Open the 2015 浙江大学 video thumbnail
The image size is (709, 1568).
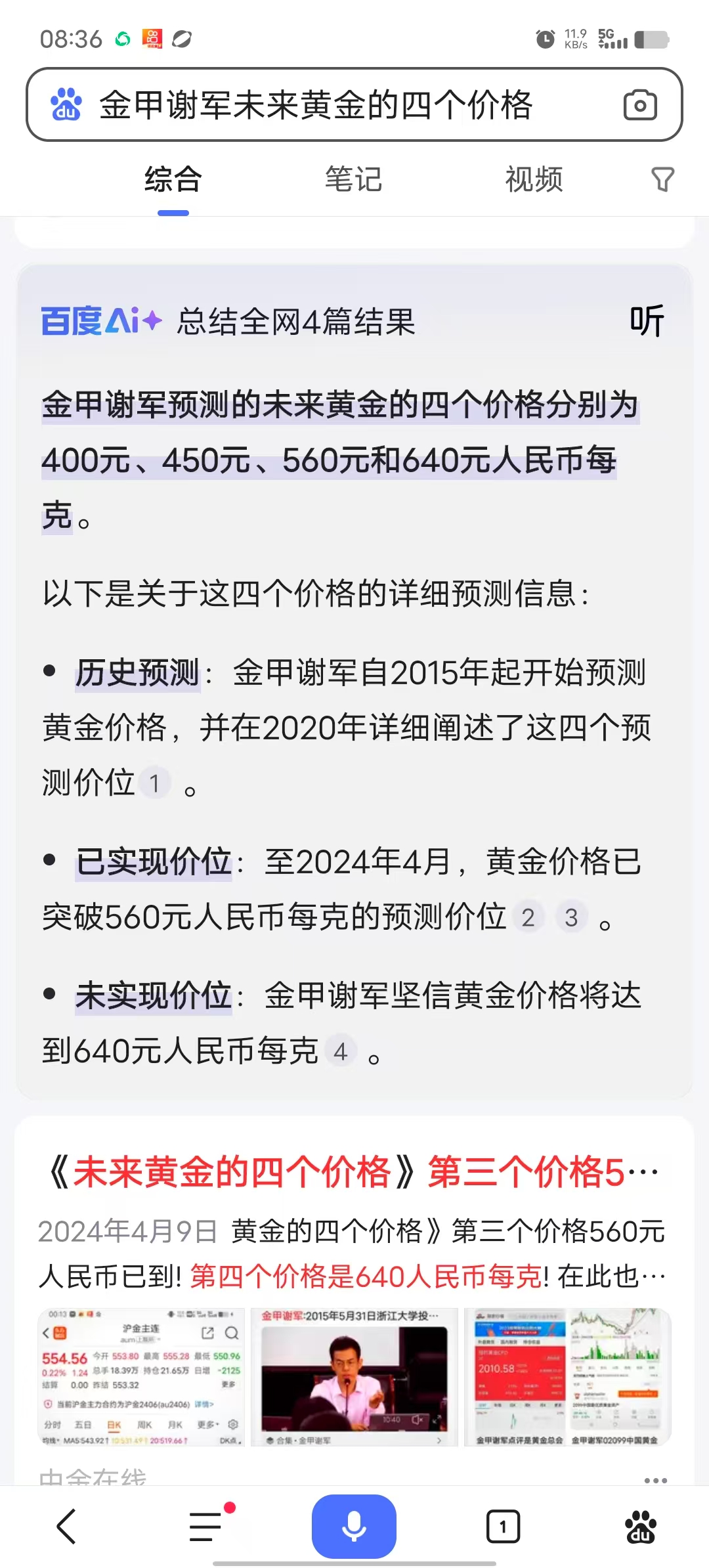coord(354,1377)
